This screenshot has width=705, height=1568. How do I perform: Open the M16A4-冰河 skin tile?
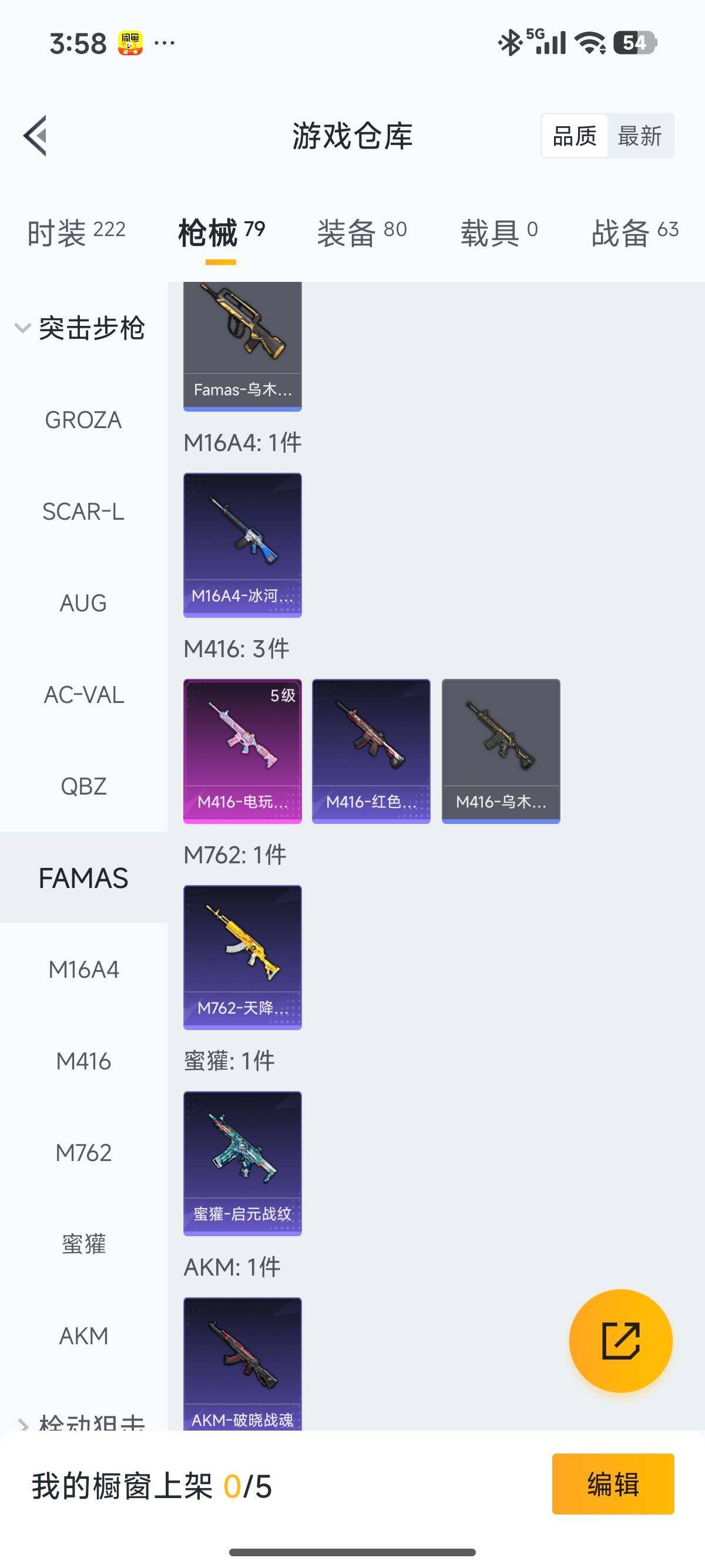242,545
